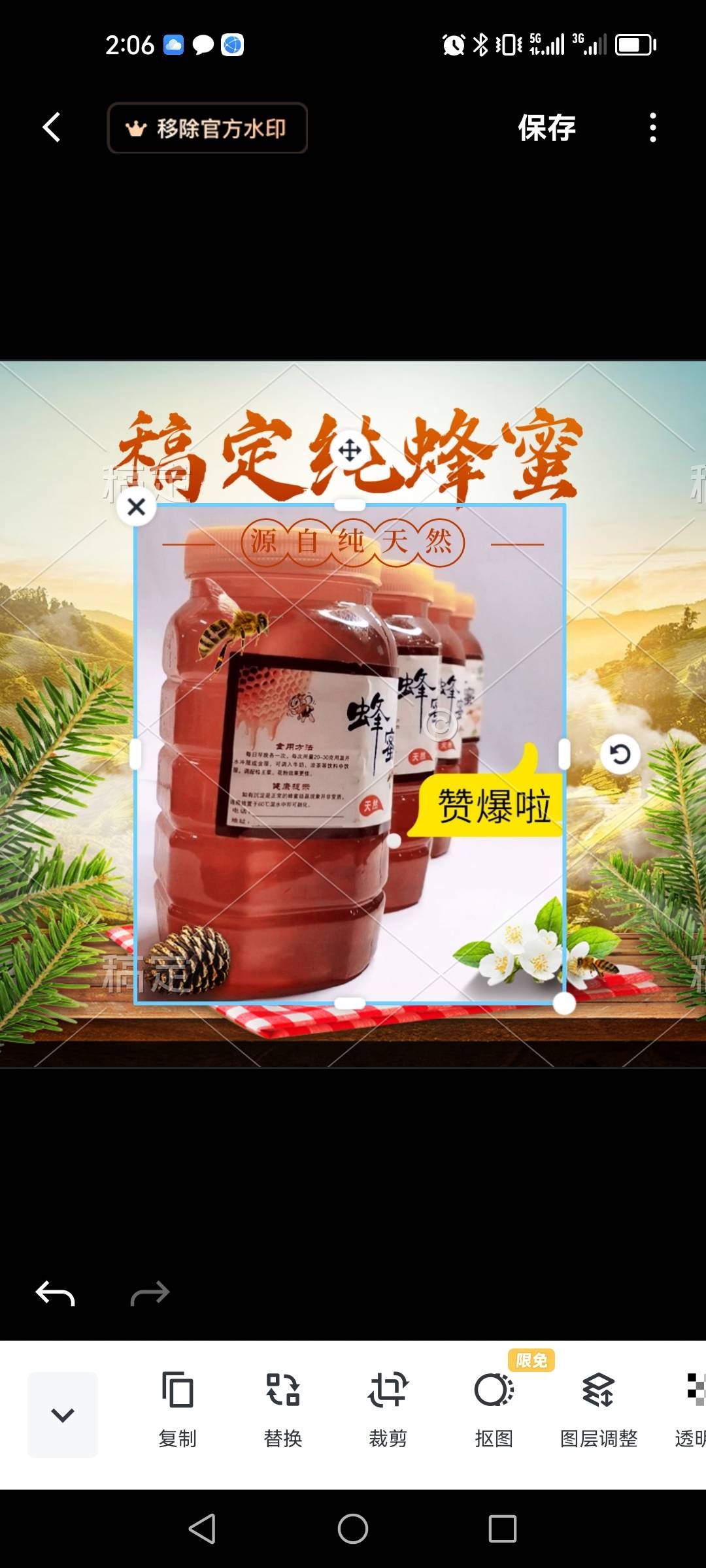The height and width of the screenshot is (1568, 706).
Task: Tap 替换 to replace the image
Action: pyautogui.click(x=283, y=1409)
